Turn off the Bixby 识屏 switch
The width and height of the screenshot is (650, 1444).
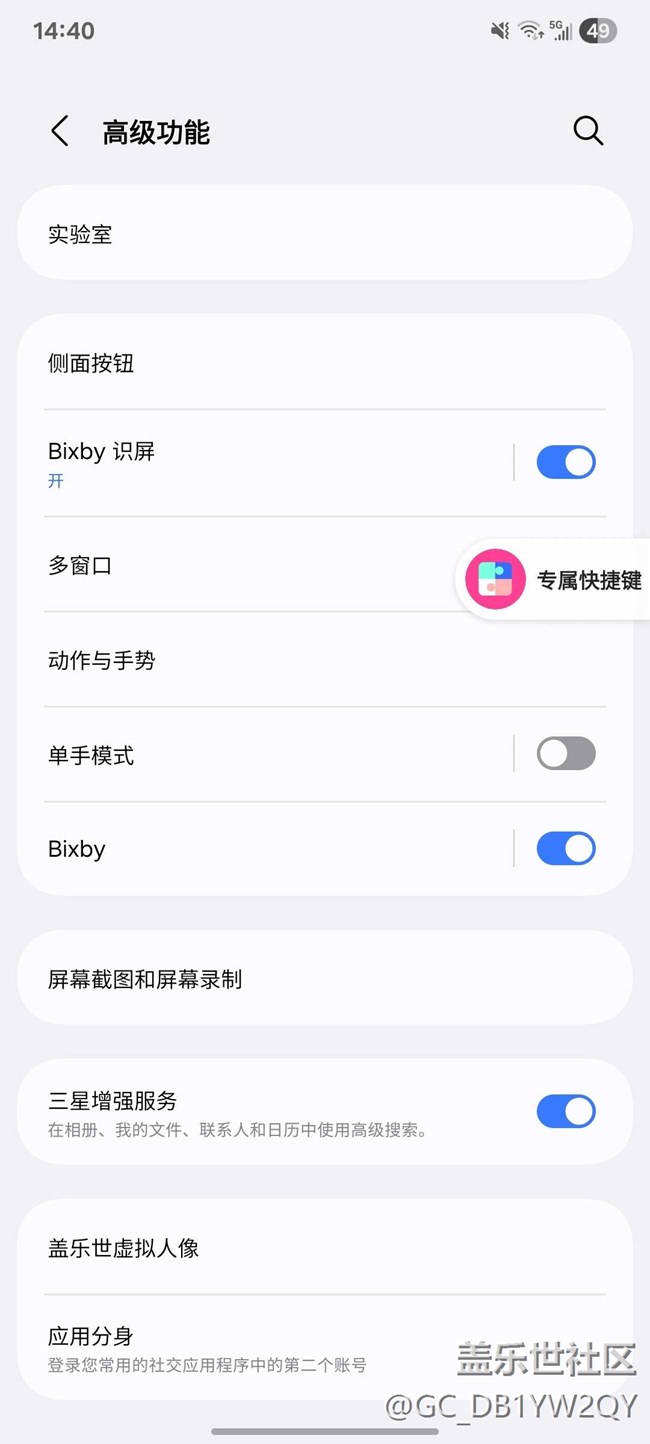pyautogui.click(x=566, y=462)
